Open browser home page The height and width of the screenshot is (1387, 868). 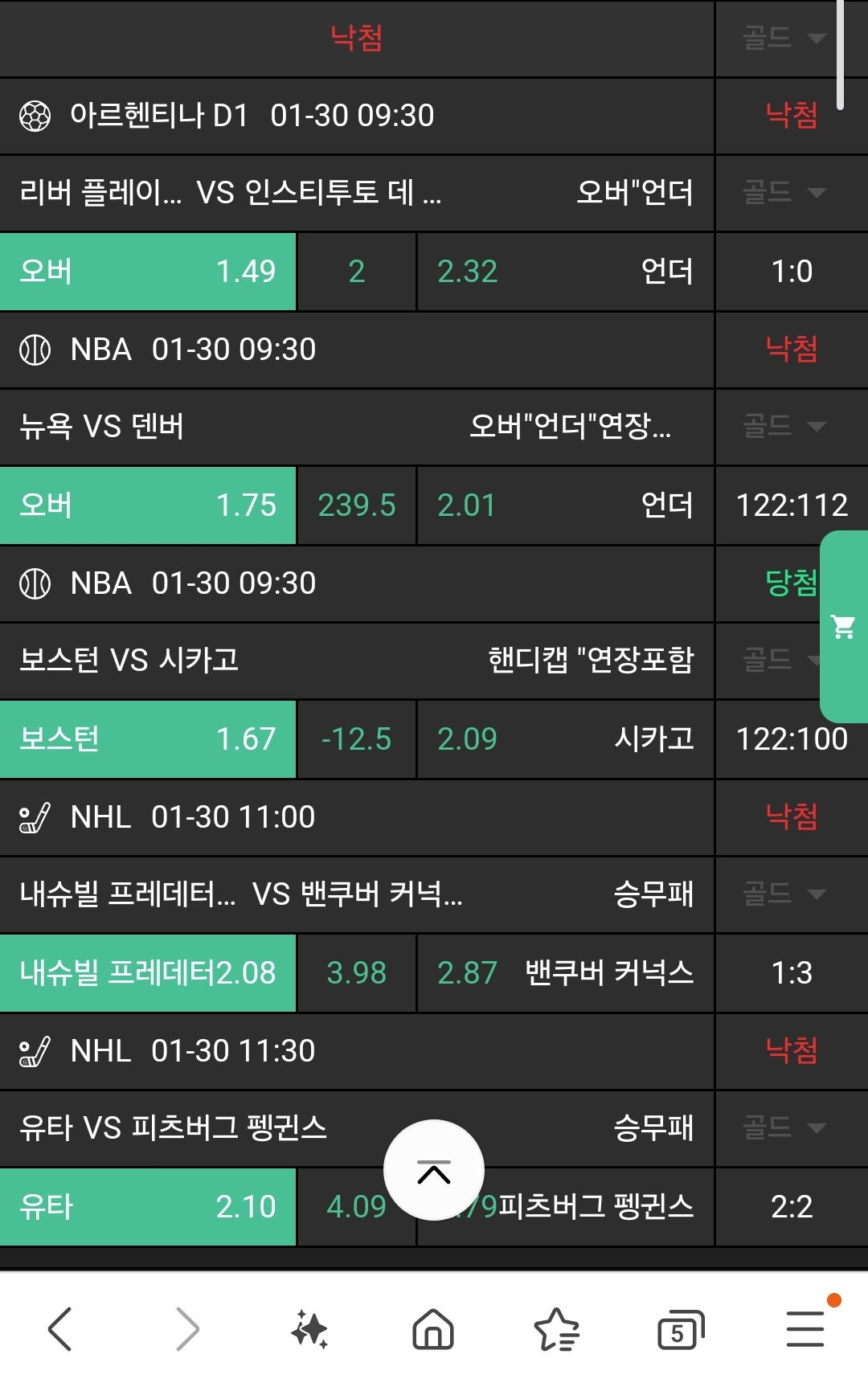click(x=433, y=1329)
